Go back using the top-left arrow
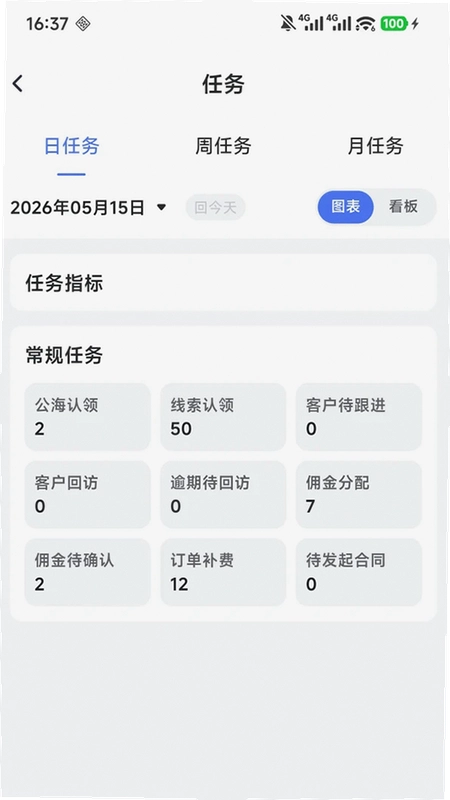Viewport: 450px width, 800px height. 18,83
